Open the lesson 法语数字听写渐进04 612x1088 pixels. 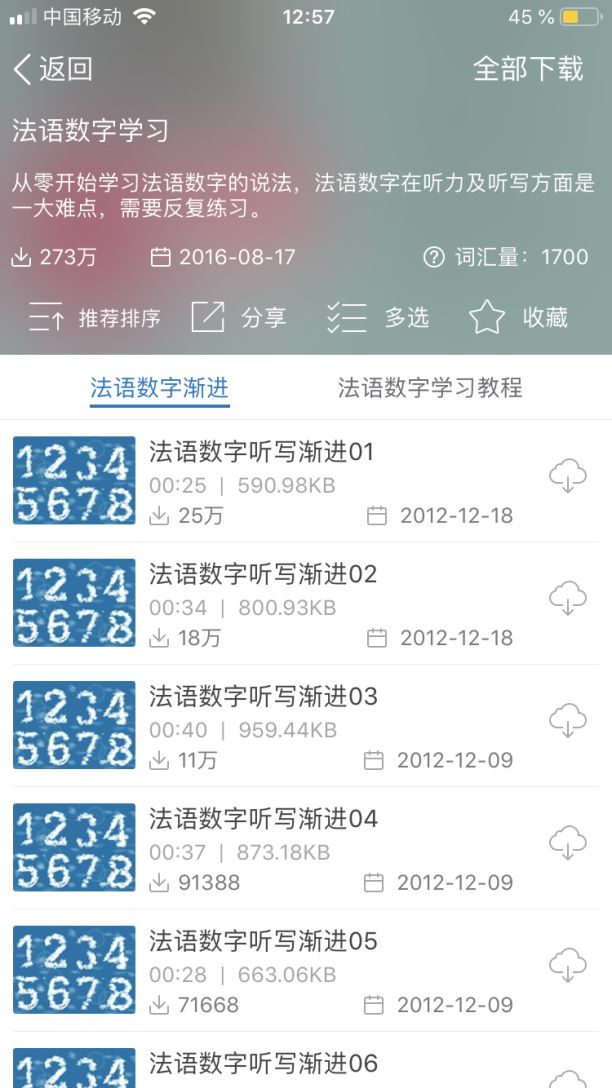[263, 820]
